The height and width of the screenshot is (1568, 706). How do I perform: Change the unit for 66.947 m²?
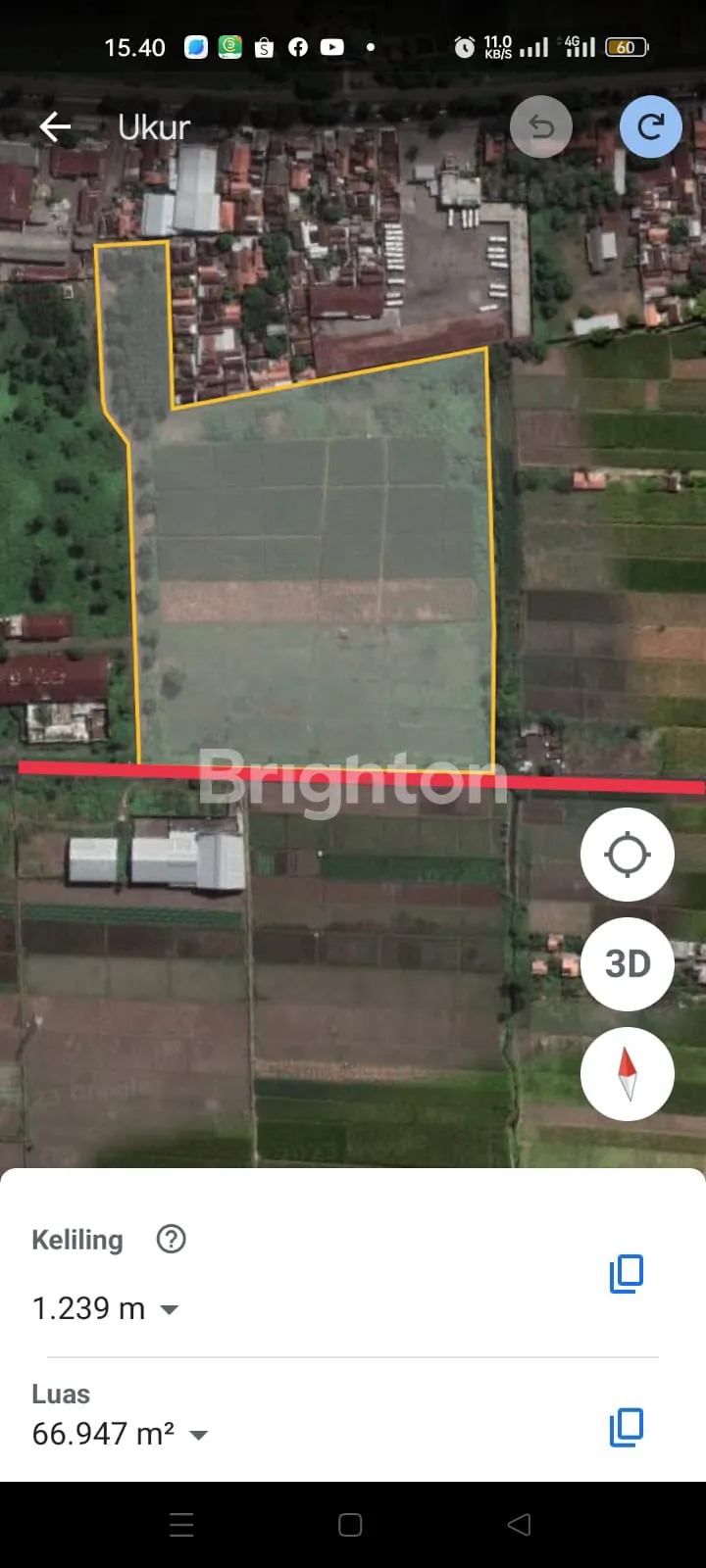[198, 1436]
